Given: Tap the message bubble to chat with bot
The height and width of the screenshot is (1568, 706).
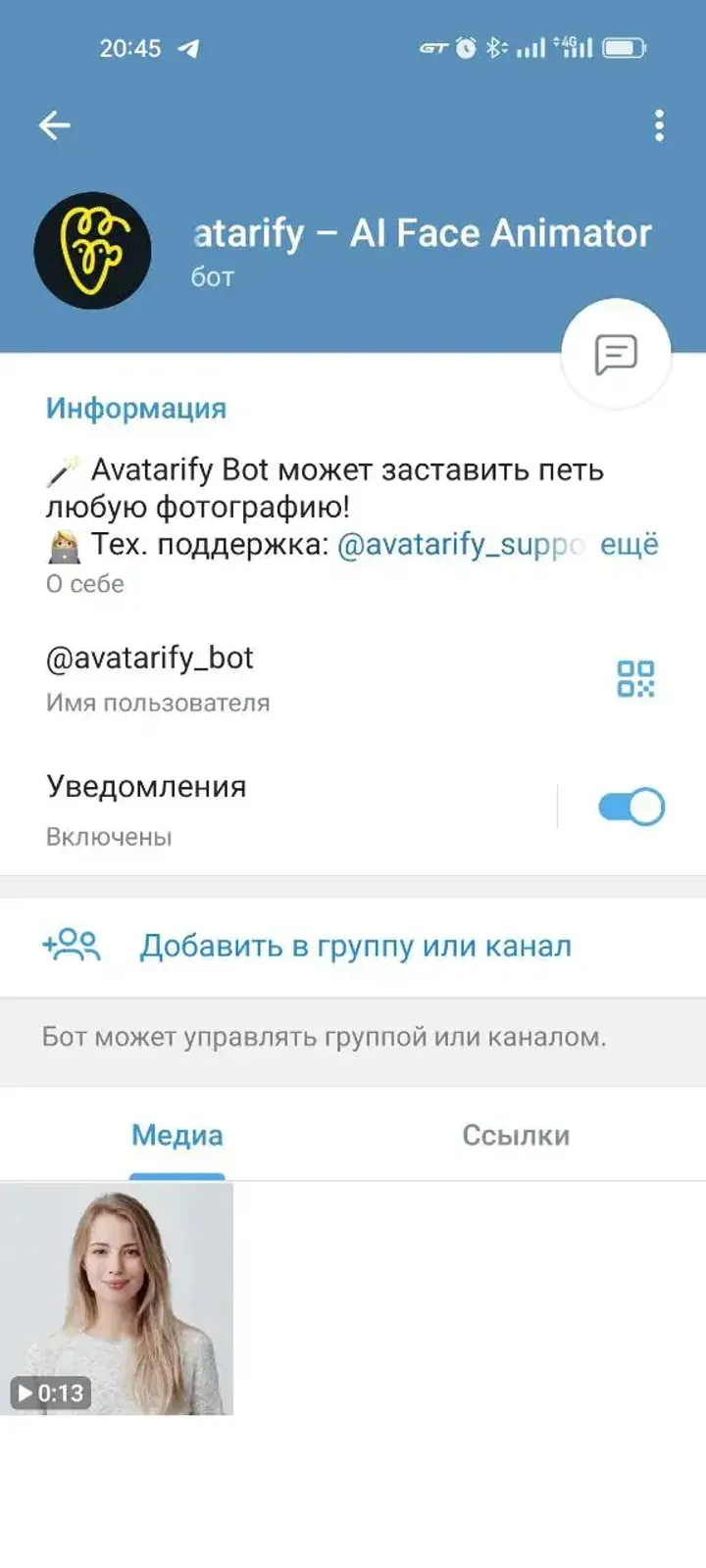Looking at the screenshot, I should click(617, 352).
